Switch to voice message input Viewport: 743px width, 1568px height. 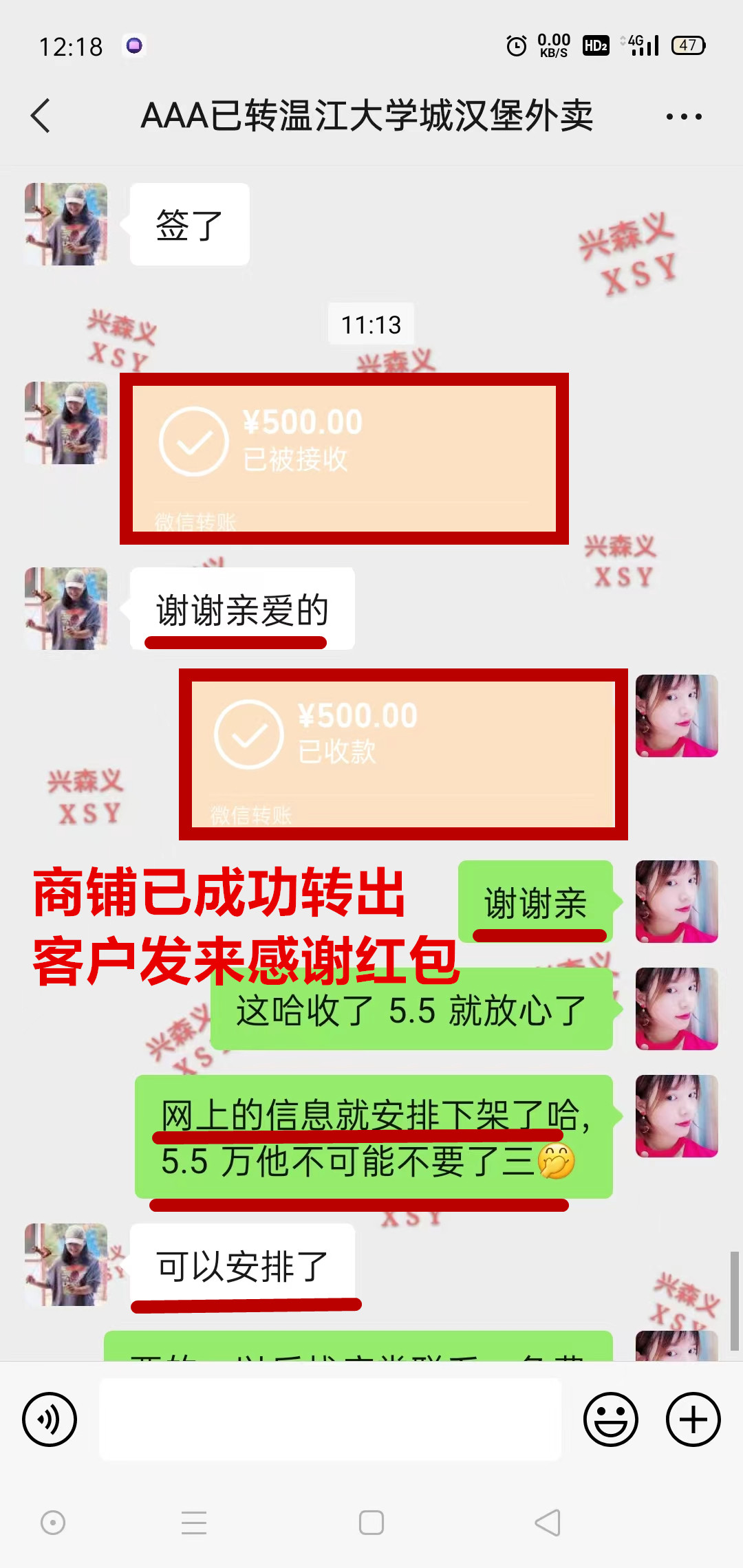coord(50,1419)
